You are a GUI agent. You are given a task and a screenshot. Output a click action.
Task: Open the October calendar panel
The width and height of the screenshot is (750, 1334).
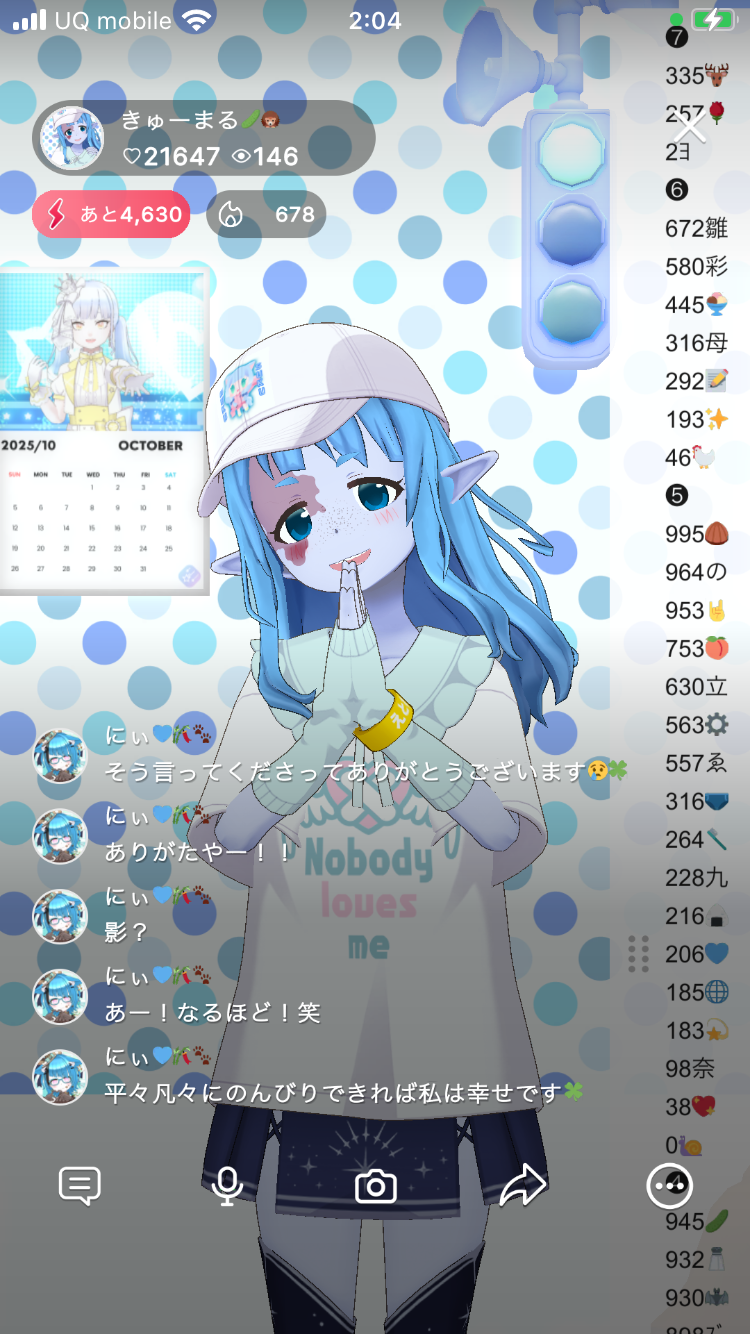103,432
